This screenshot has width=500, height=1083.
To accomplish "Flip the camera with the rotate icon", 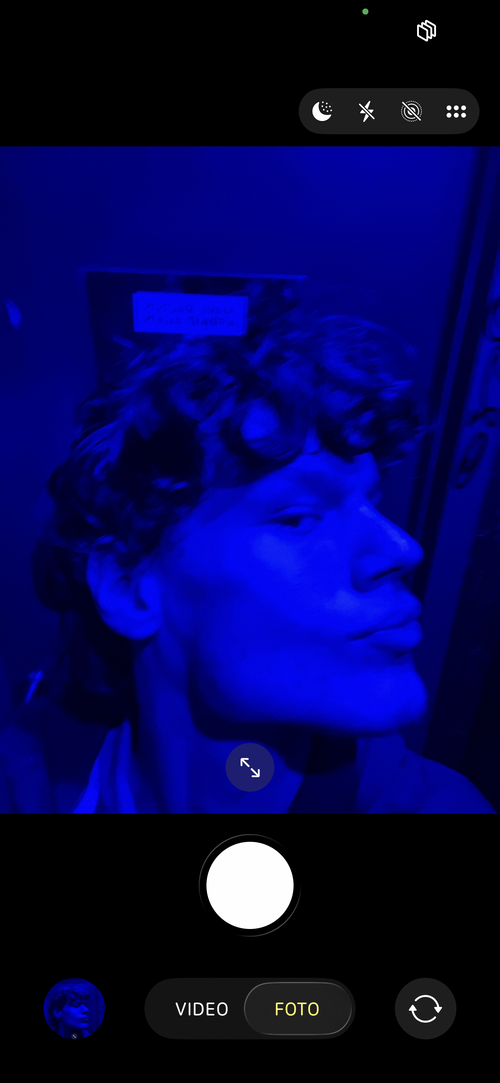I will point(425,1009).
